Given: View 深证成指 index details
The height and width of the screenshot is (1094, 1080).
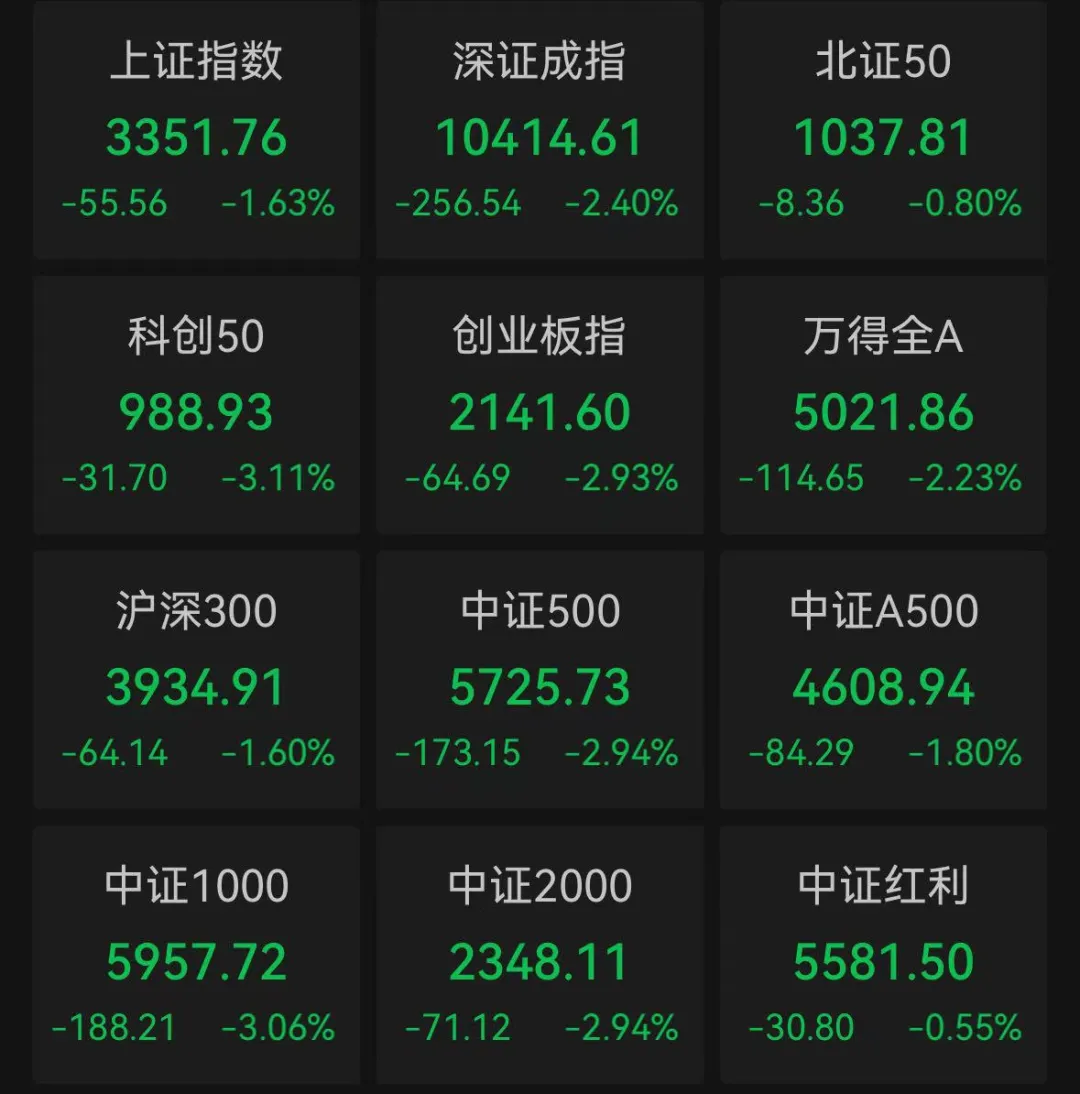Looking at the screenshot, I should click(x=540, y=132).
